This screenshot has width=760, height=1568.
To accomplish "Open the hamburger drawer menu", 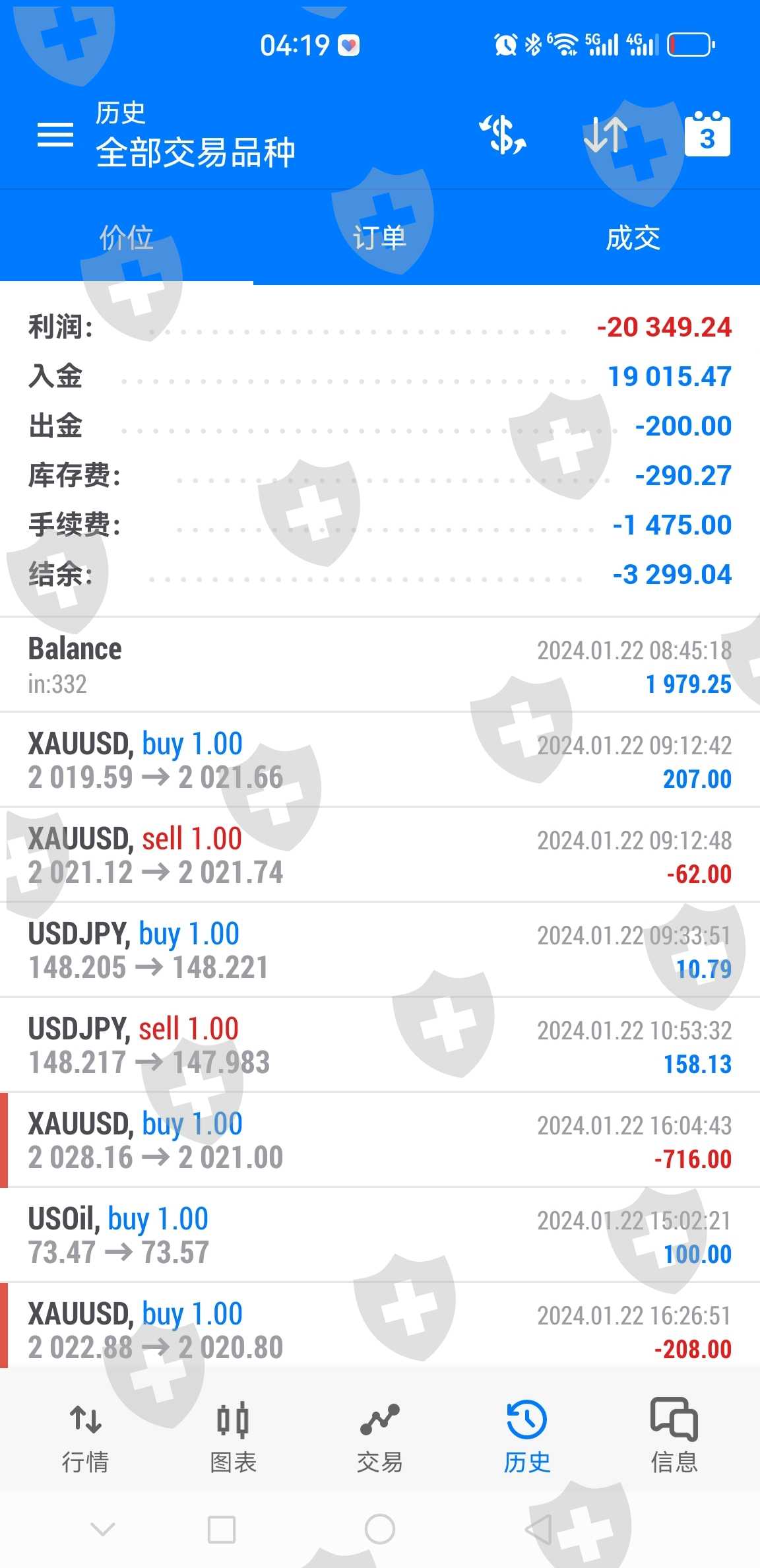I will point(55,135).
